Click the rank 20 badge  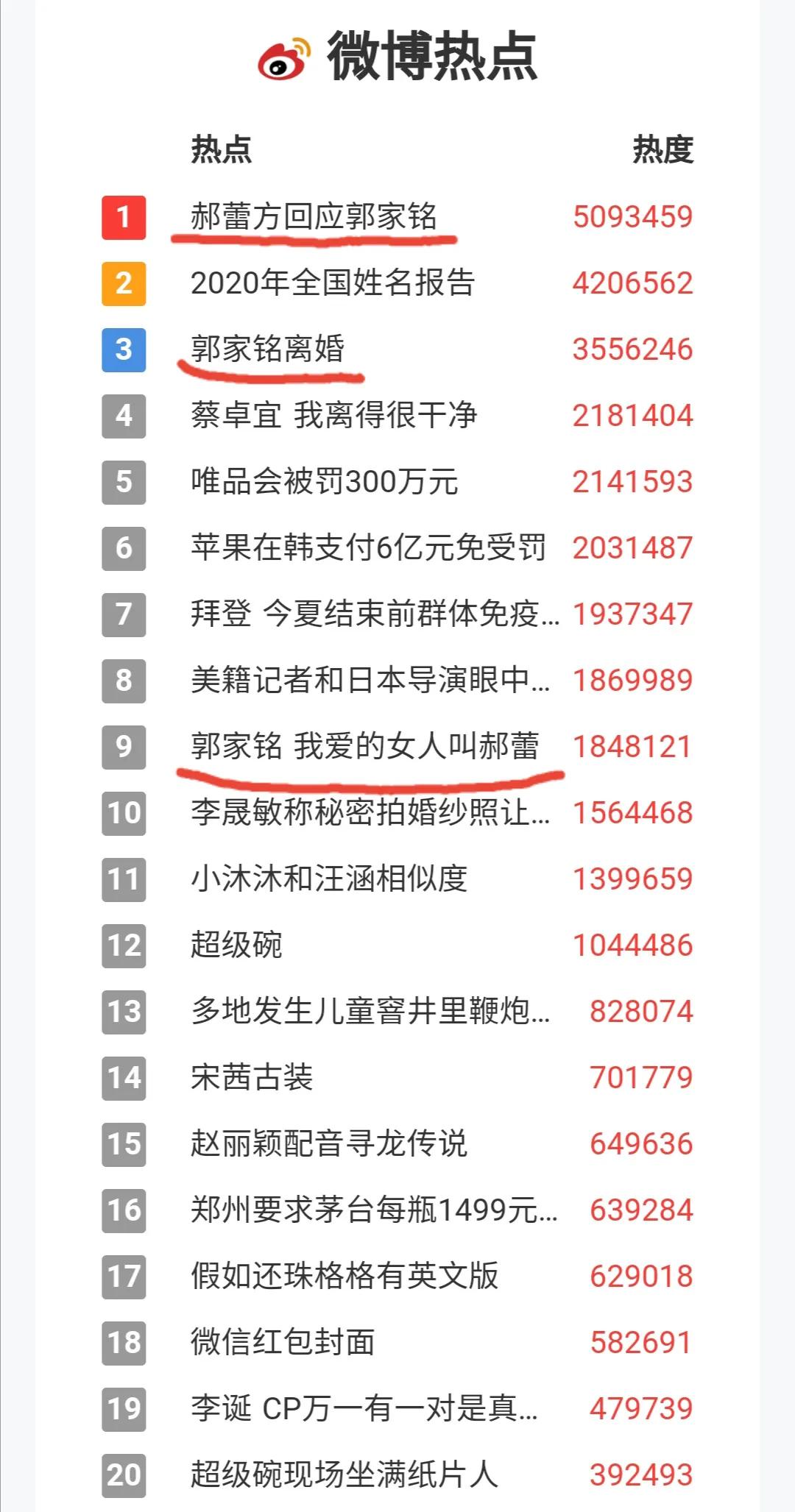point(124,1472)
